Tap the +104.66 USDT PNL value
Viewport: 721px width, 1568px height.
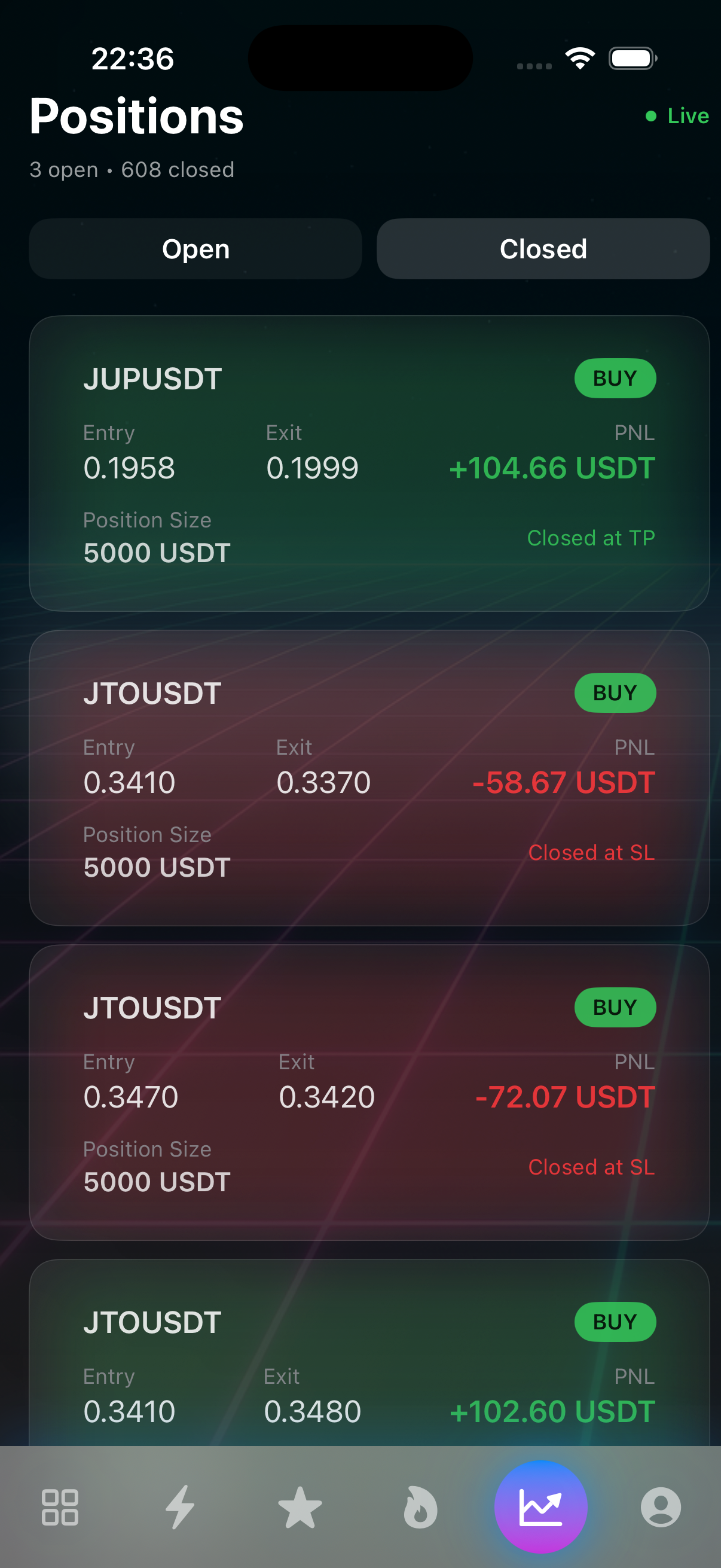click(x=551, y=468)
